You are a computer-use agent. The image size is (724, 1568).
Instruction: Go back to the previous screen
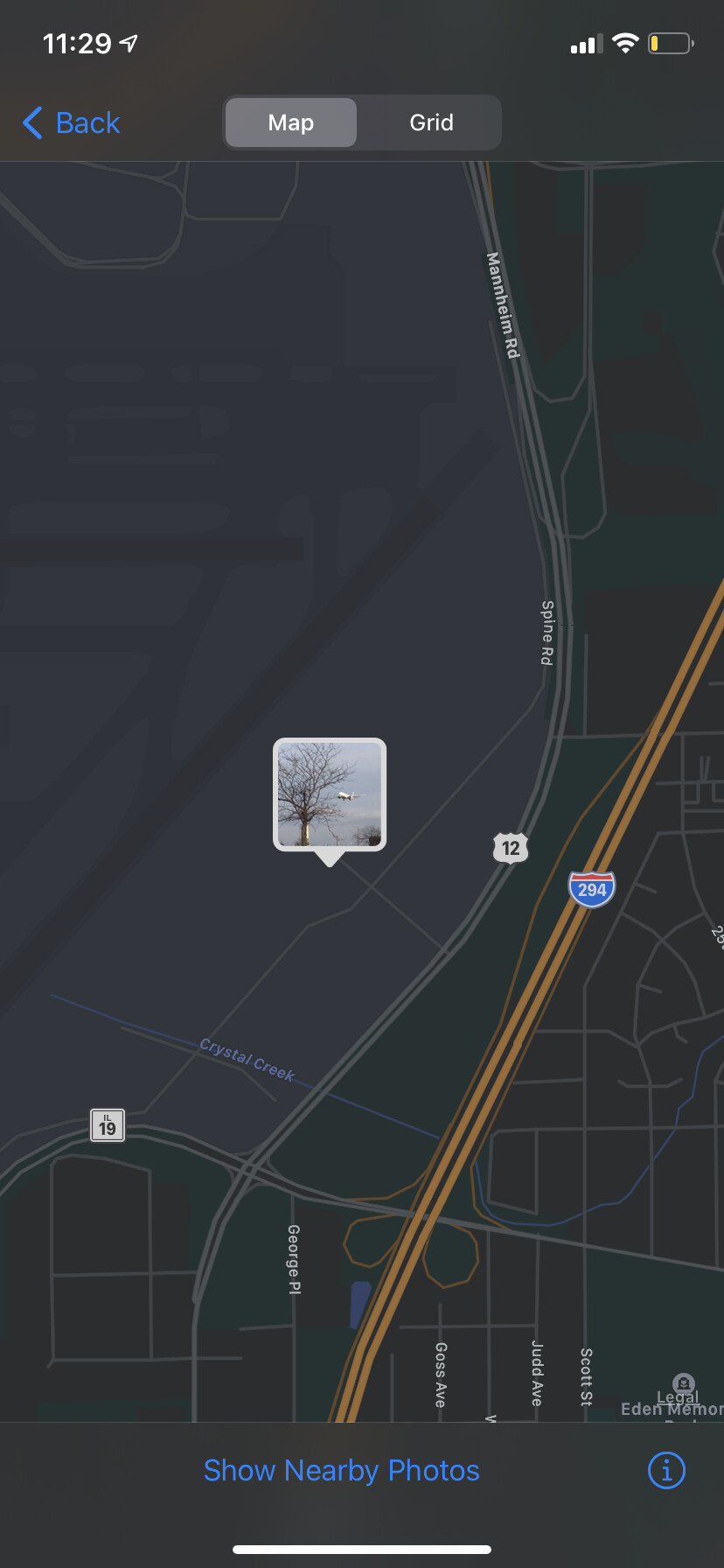pos(72,122)
